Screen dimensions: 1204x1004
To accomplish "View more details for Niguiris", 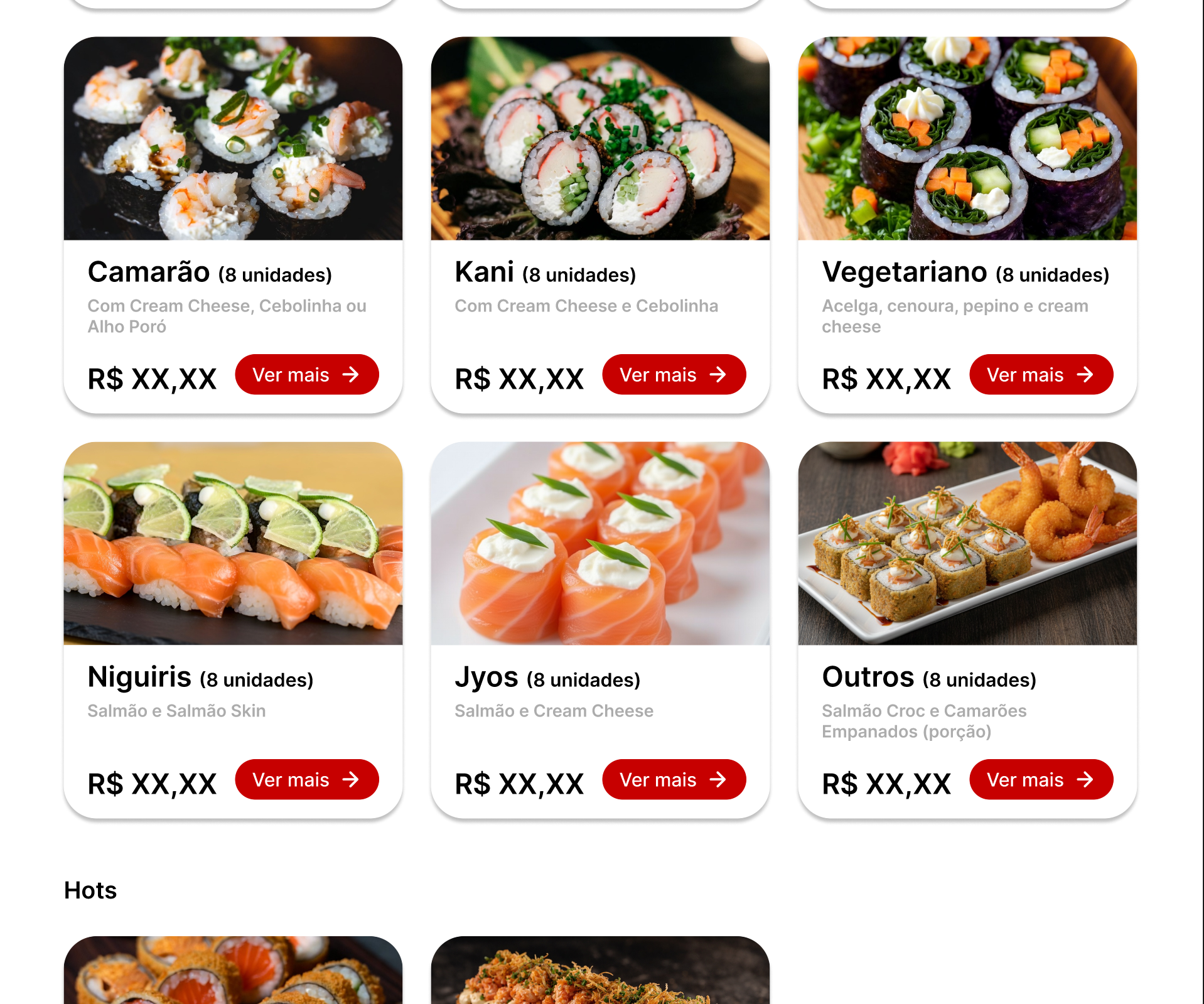I will click(x=306, y=780).
